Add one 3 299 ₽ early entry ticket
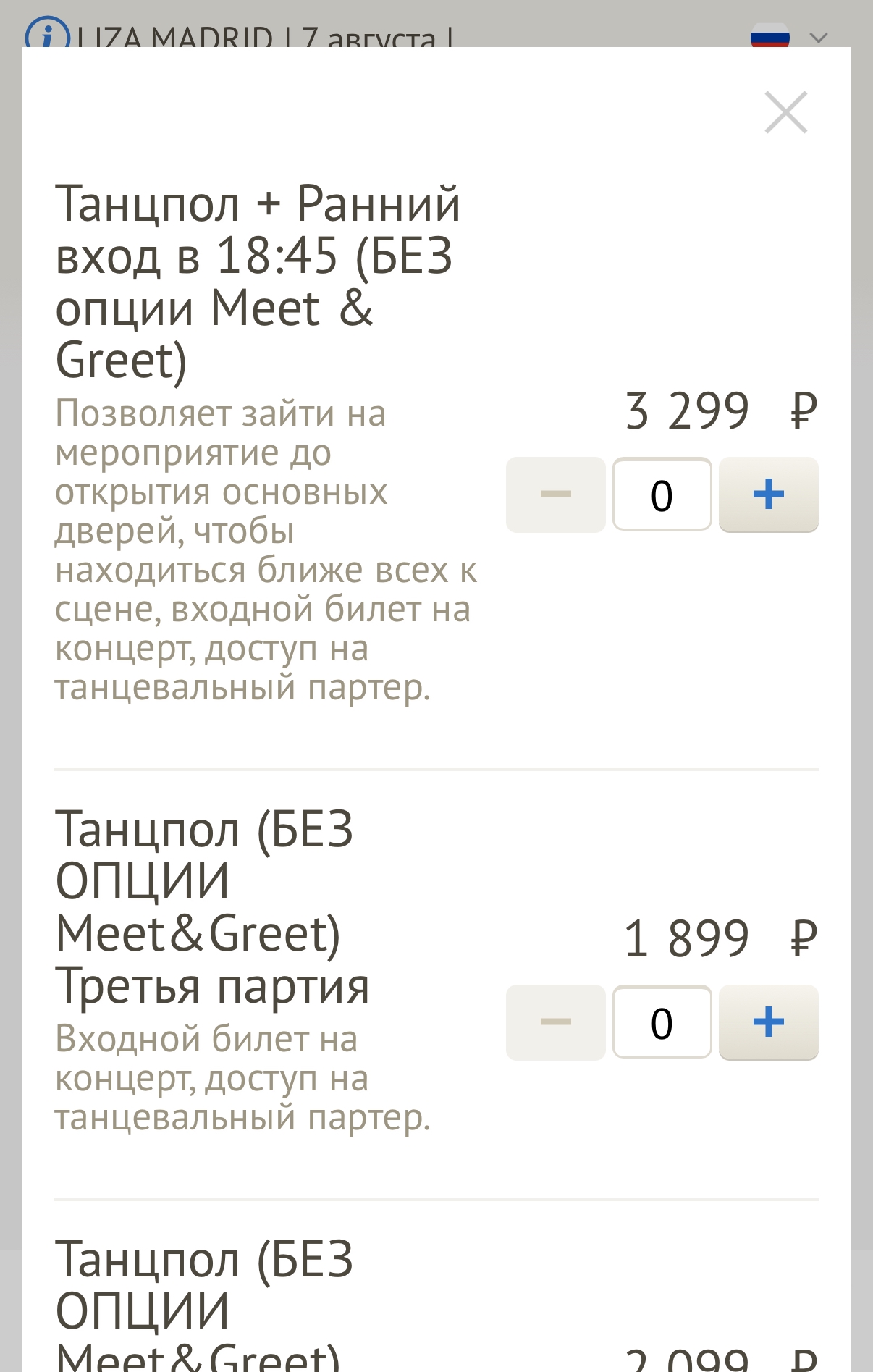This screenshot has height=1372, width=873. [x=768, y=494]
